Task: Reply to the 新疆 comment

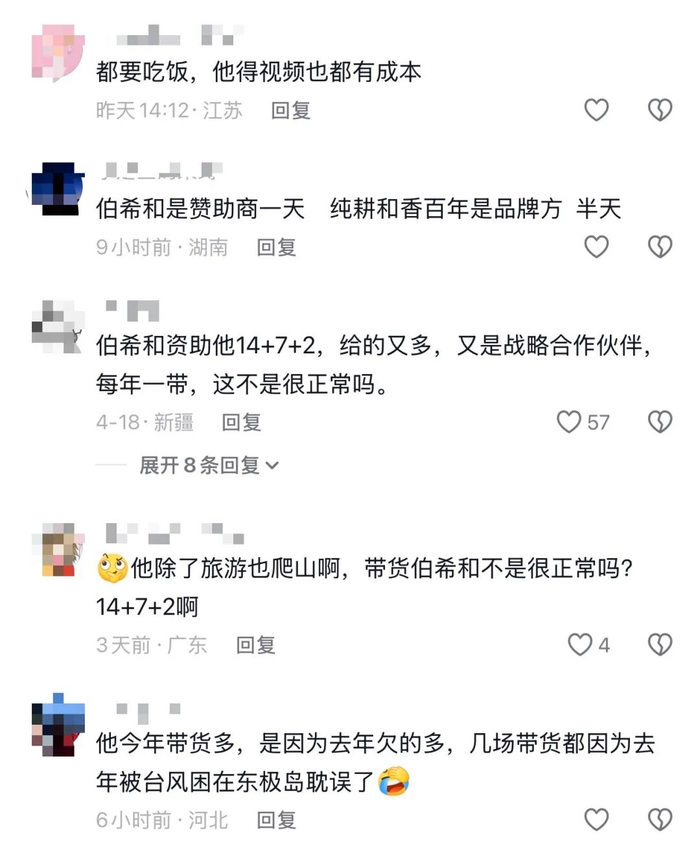Action: click(x=241, y=422)
